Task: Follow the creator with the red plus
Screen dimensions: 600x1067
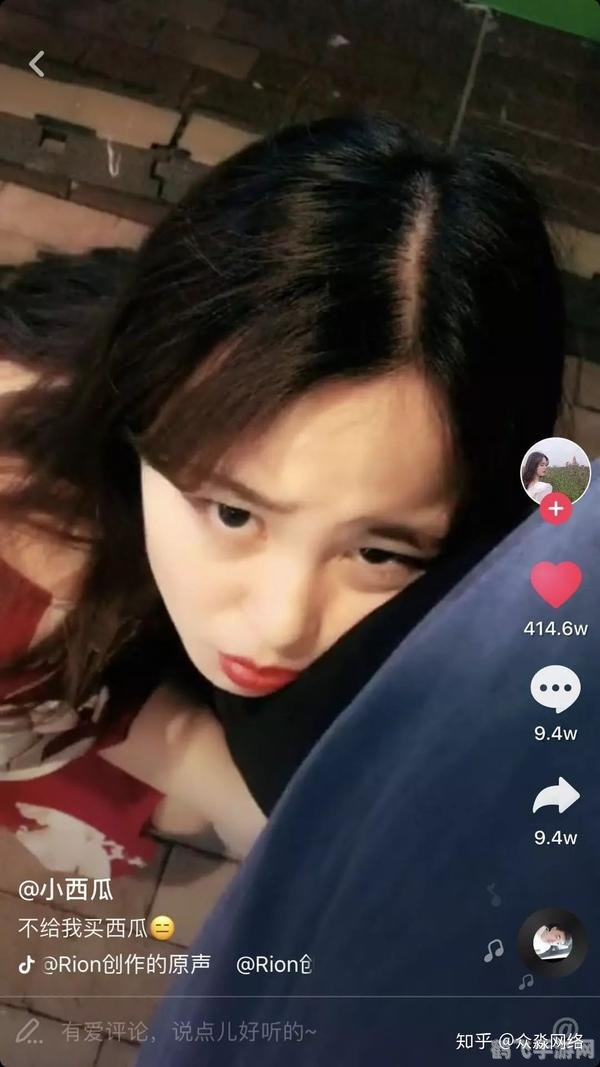Action: (x=556, y=509)
